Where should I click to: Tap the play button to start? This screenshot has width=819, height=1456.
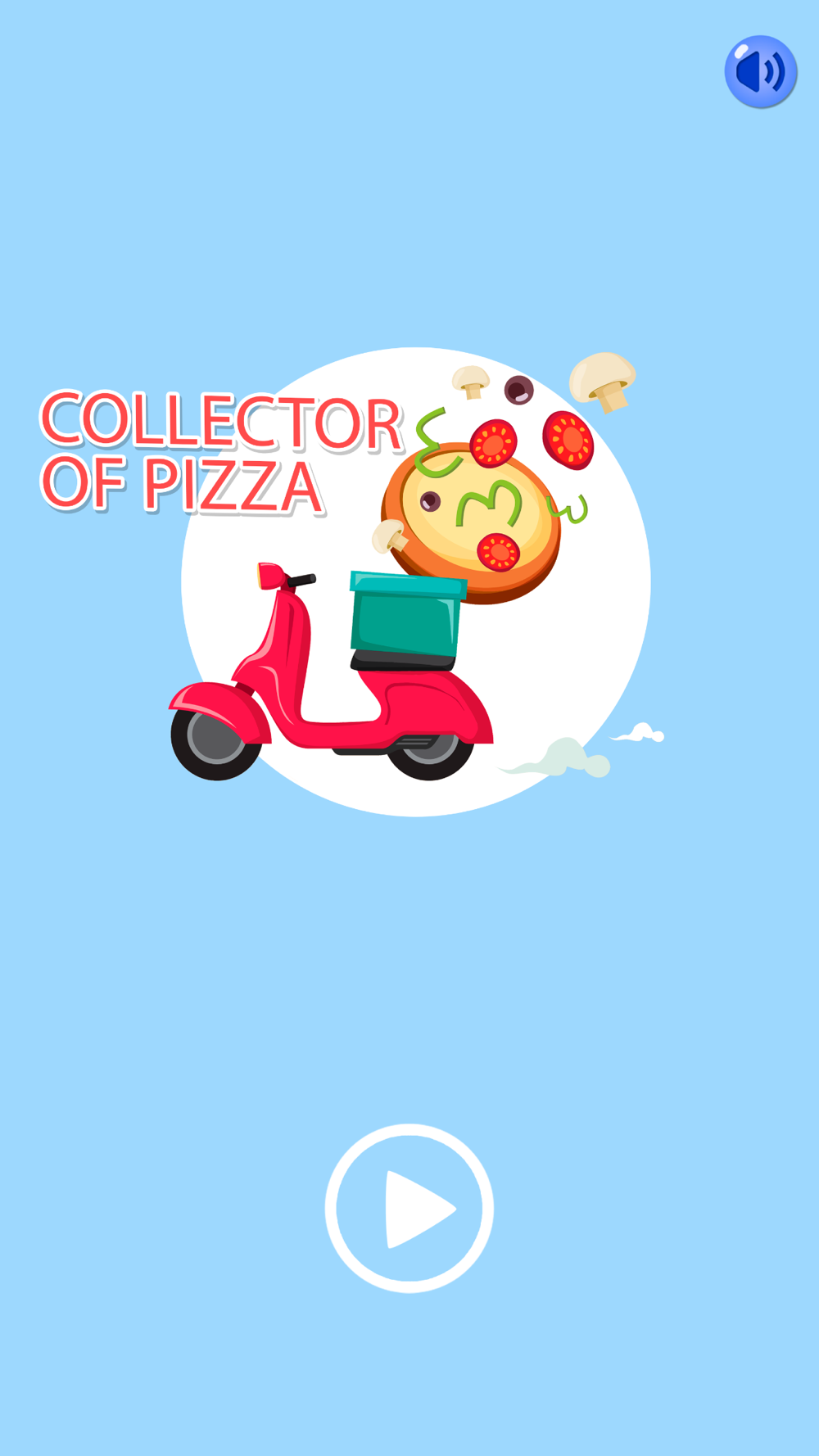pos(409,1208)
